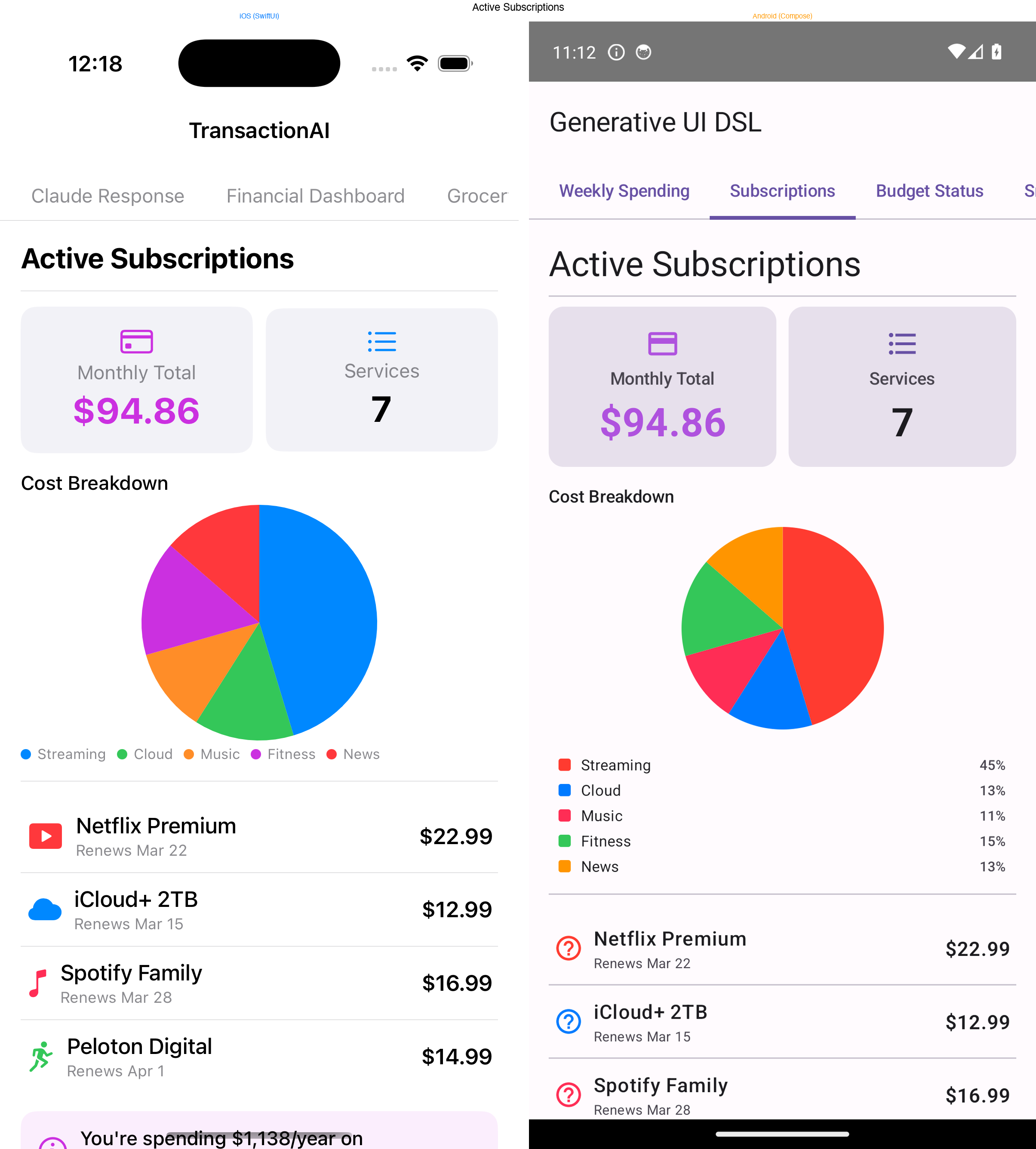
Task: Open the info icon in Android status bar
Action: (616, 52)
